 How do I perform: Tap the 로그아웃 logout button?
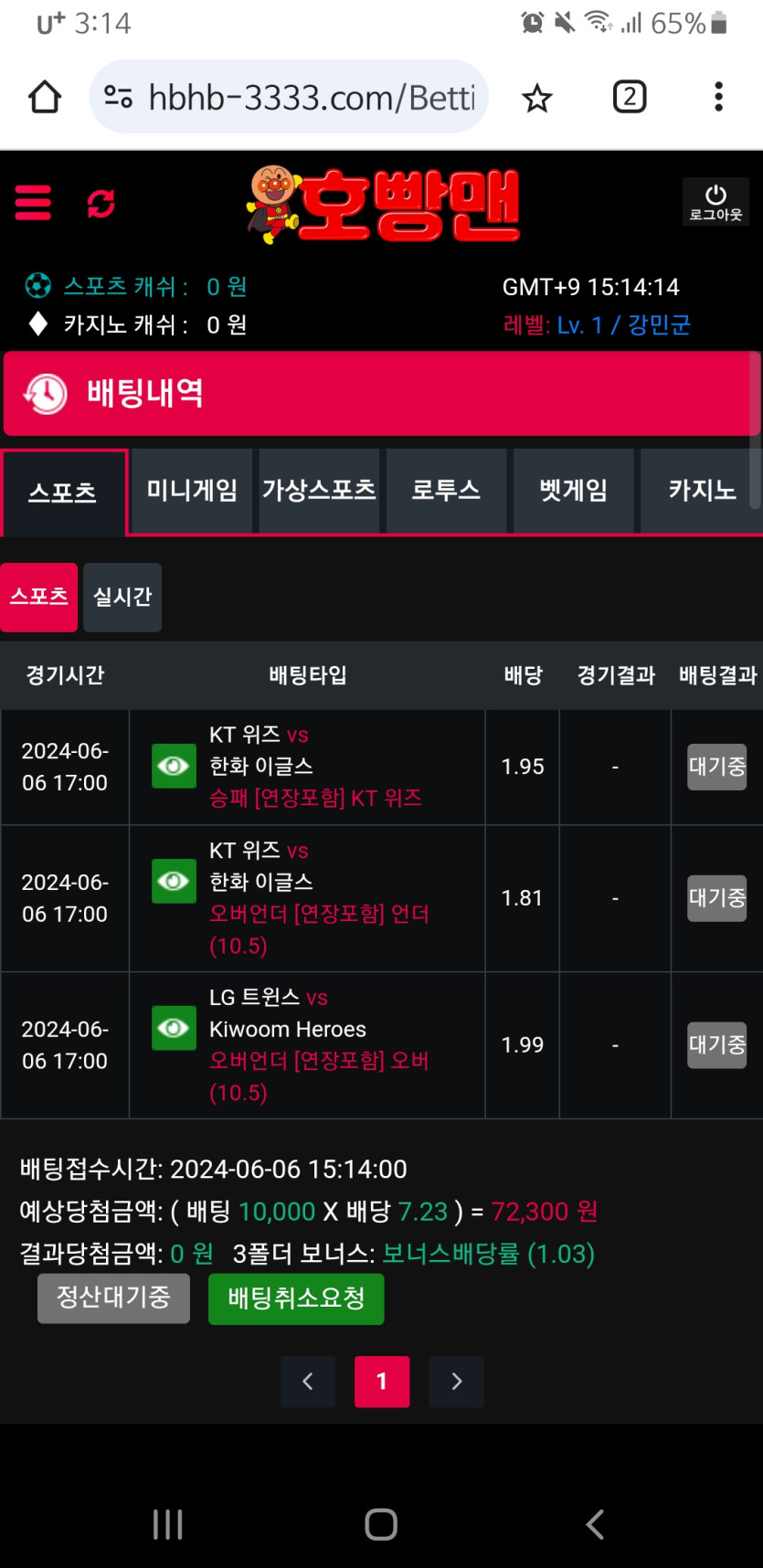tap(715, 202)
